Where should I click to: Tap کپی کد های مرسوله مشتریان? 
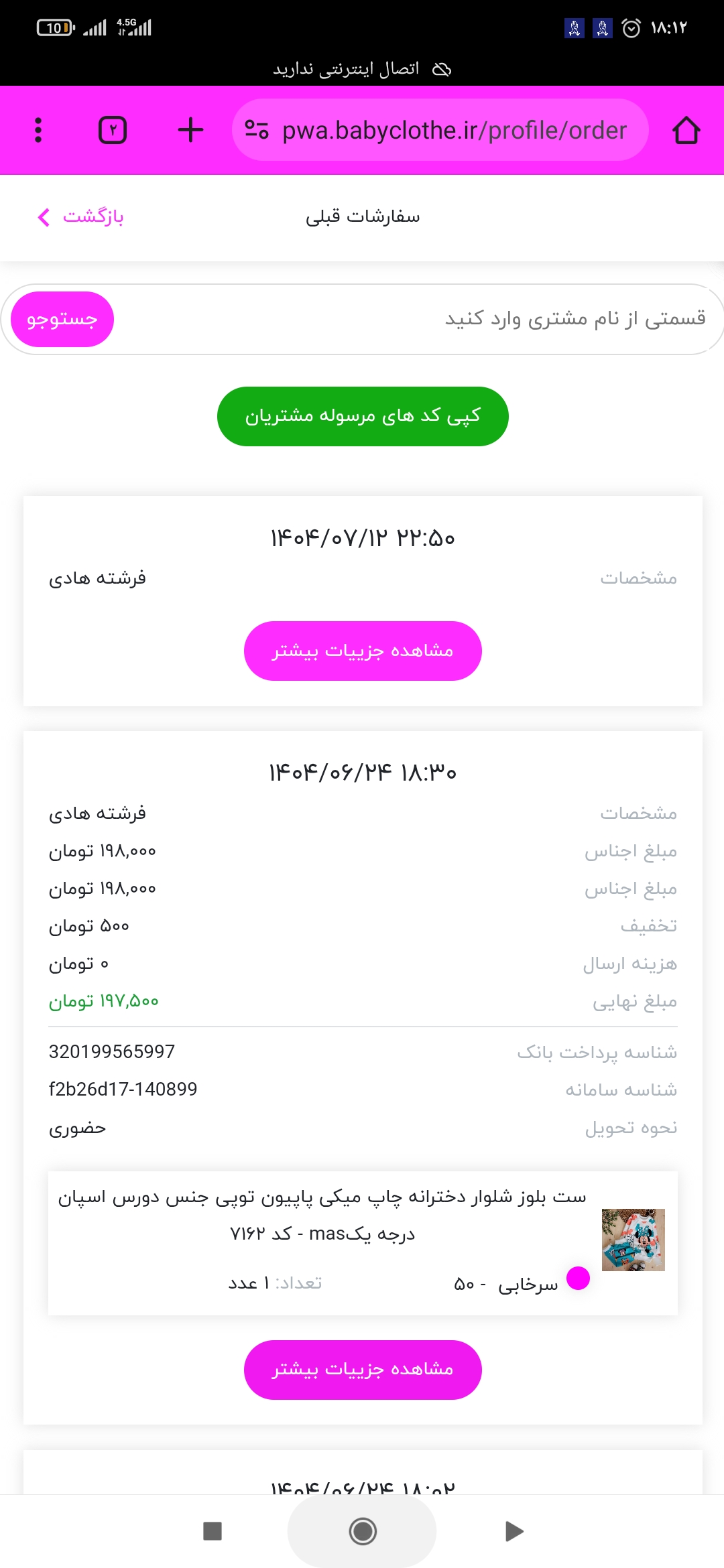363,416
